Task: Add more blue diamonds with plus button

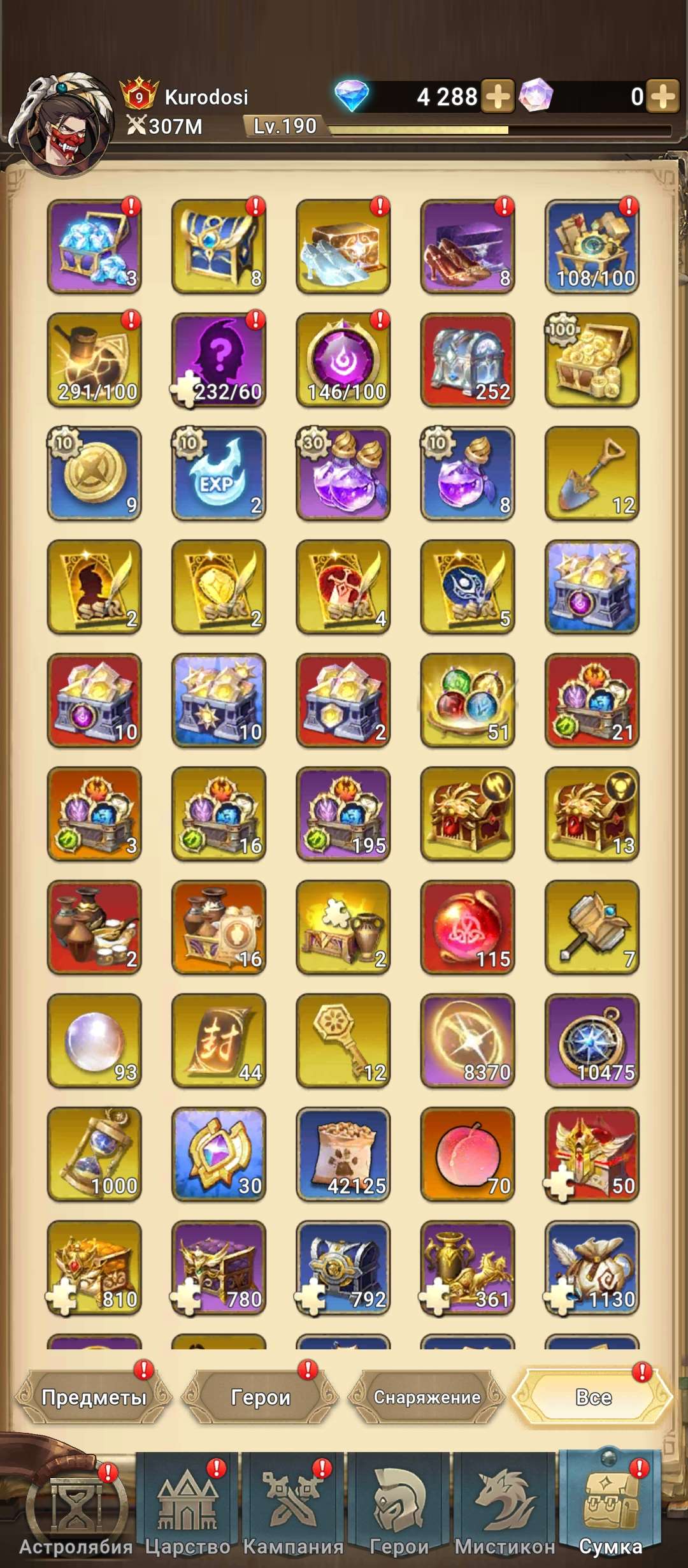Action: click(x=497, y=97)
